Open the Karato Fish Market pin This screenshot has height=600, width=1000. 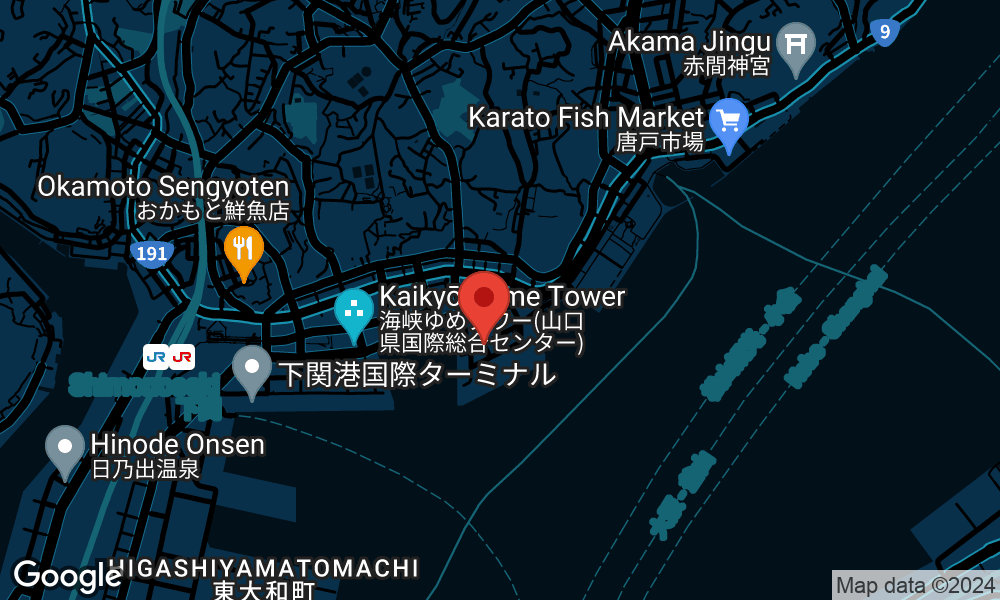coord(729,121)
